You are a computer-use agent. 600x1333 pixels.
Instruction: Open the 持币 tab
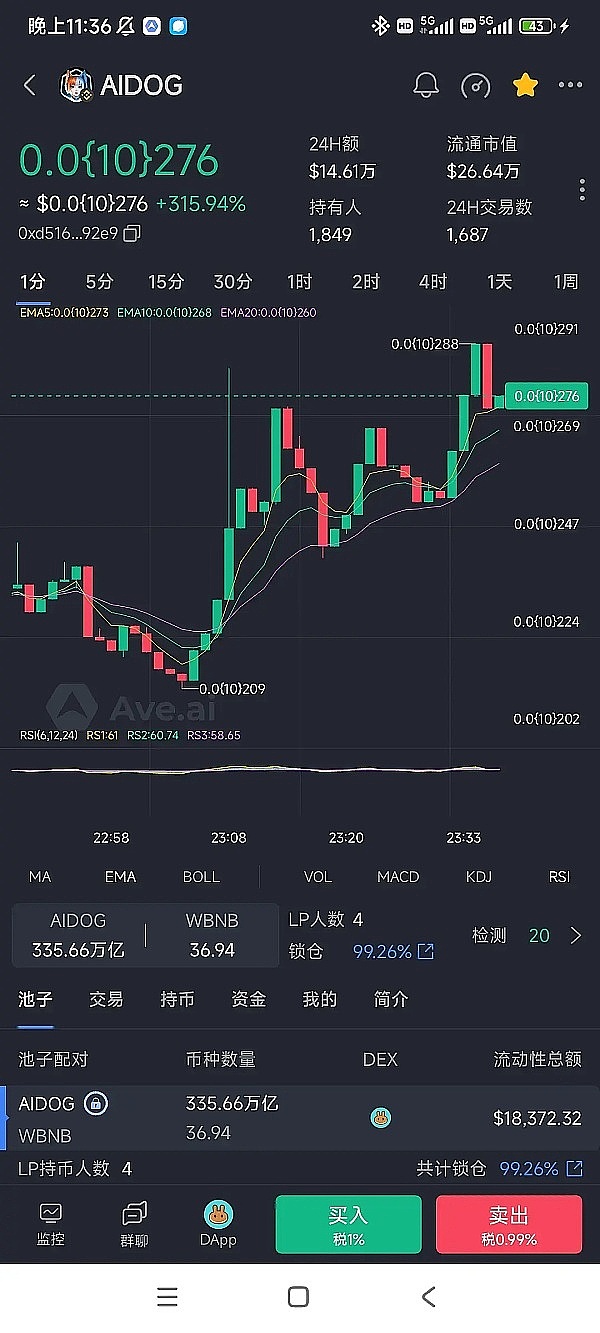177,999
